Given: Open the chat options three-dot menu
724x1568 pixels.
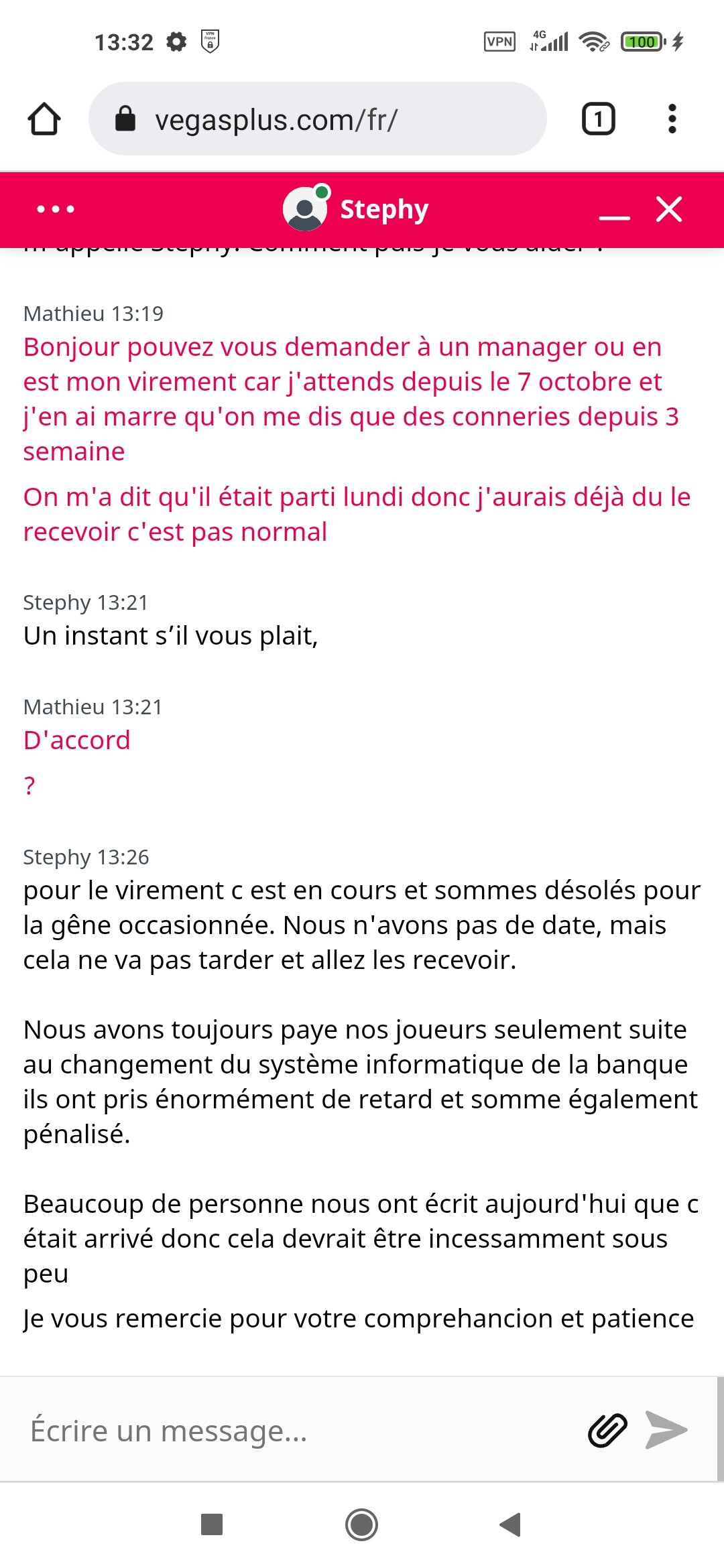Looking at the screenshot, I should (x=56, y=209).
